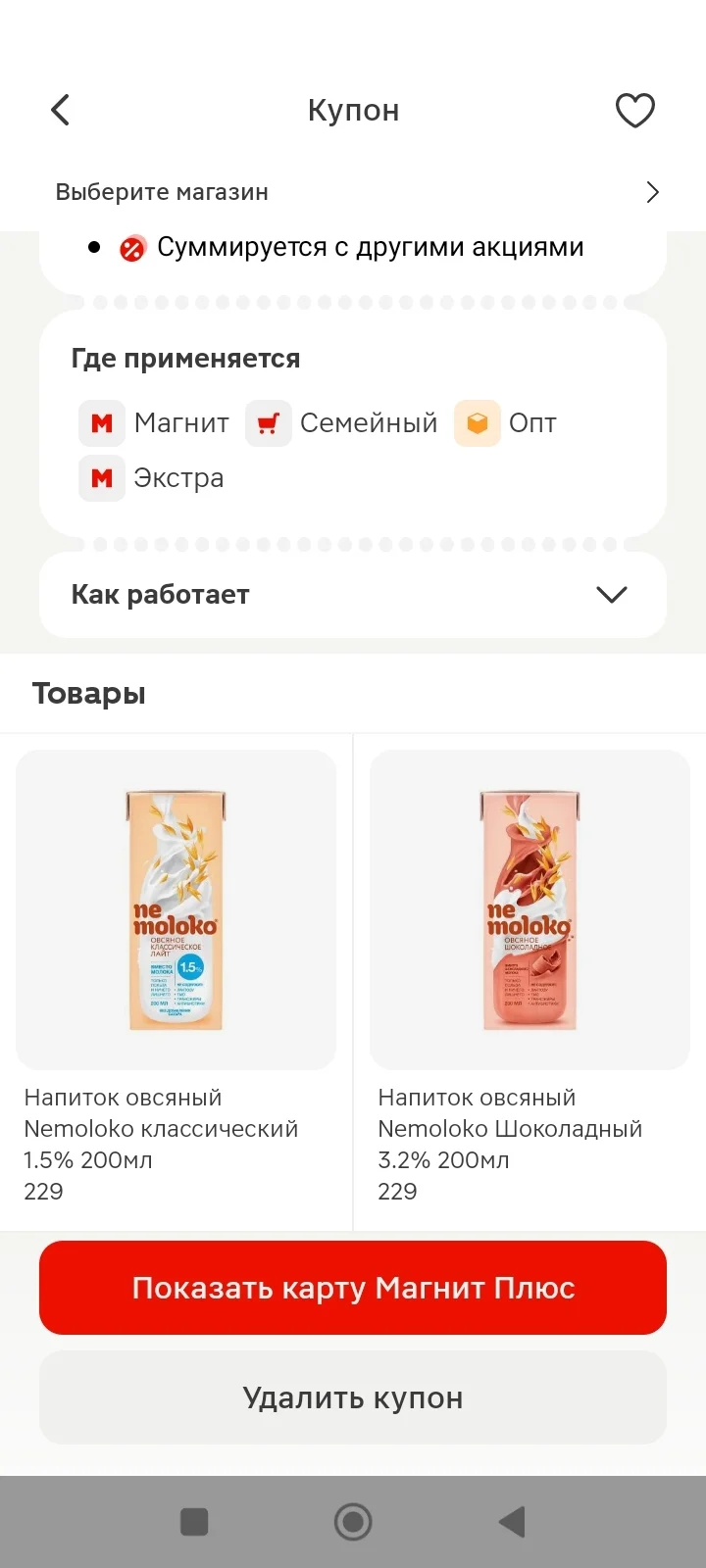Open the Выберите магазин store selector

pyautogui.click(x=353, y=192)
